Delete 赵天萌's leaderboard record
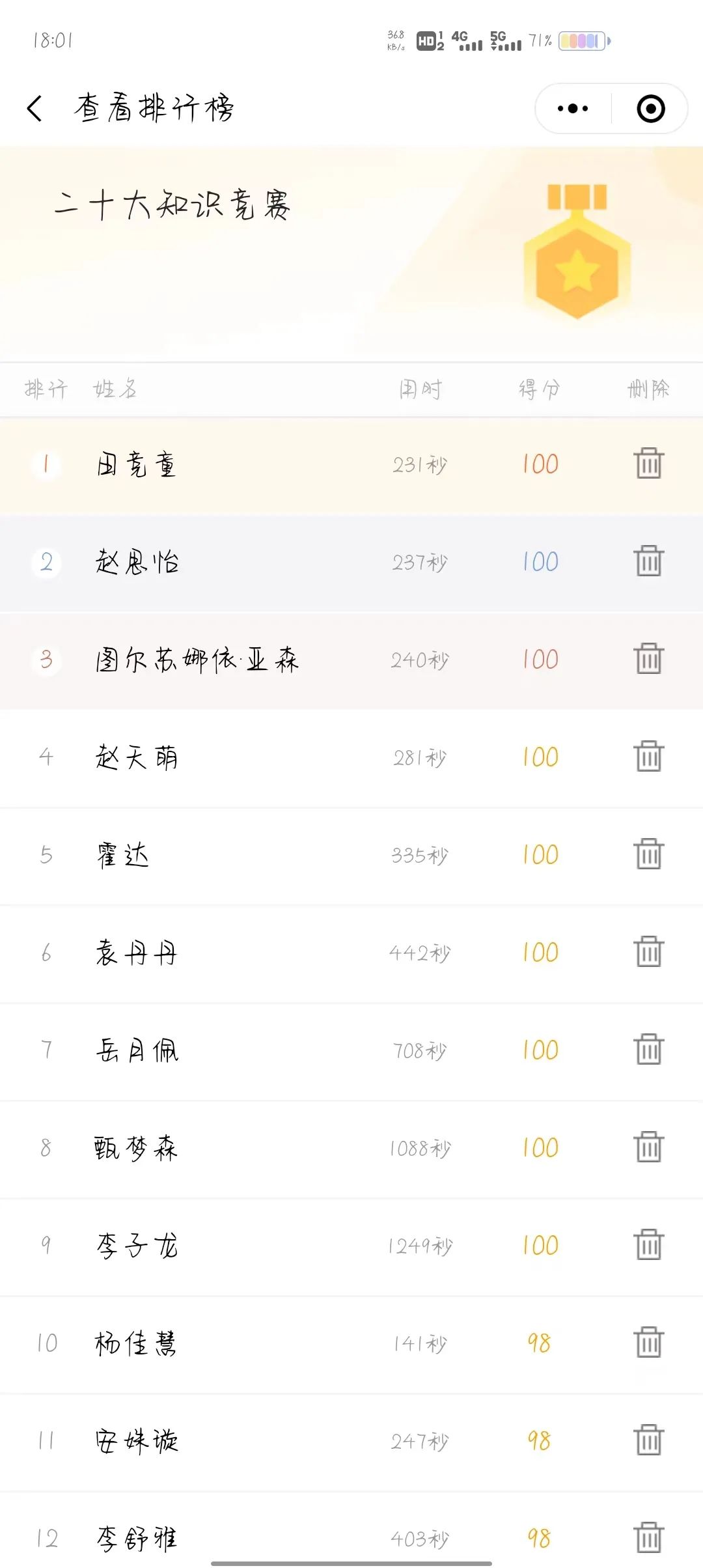The width and height of the screenshot is (703, 1568). 648,757
